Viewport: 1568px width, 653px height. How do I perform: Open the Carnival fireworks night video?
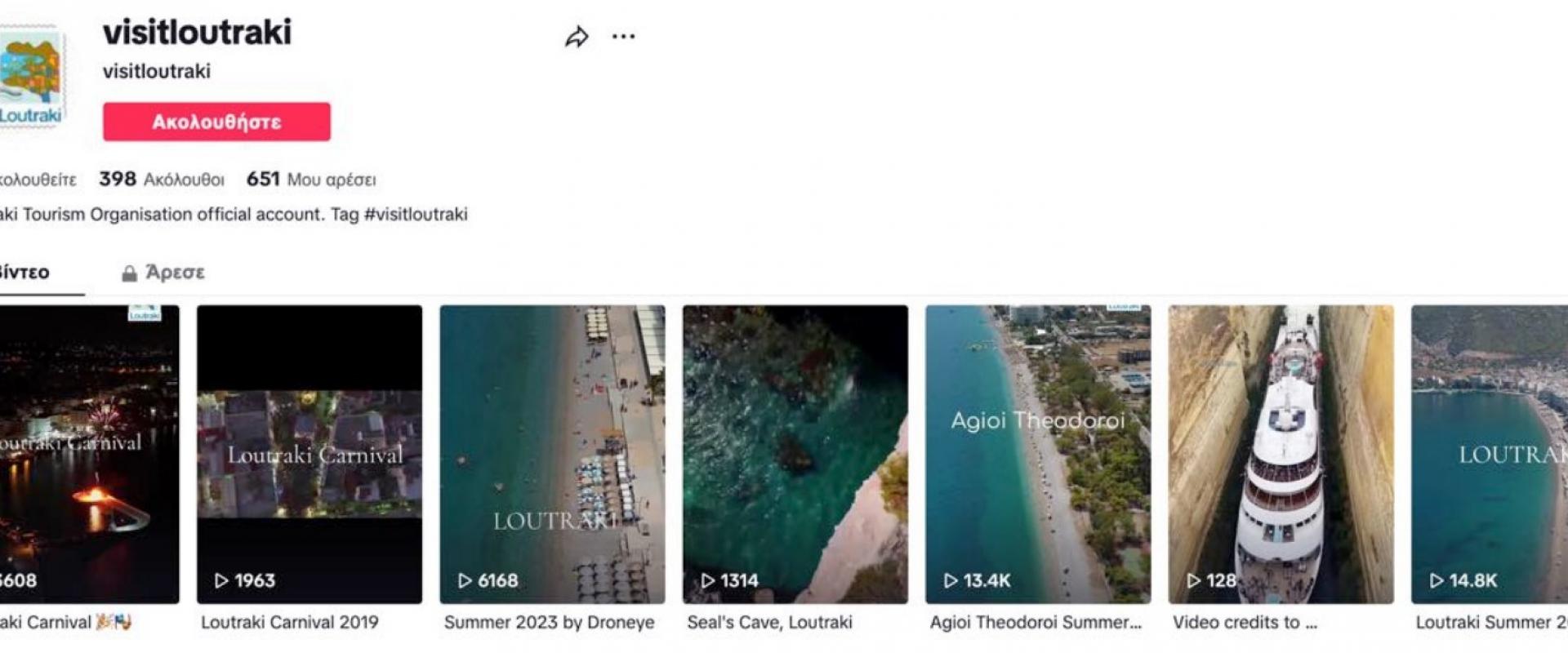pyautogui.click(x=88, y=454)
